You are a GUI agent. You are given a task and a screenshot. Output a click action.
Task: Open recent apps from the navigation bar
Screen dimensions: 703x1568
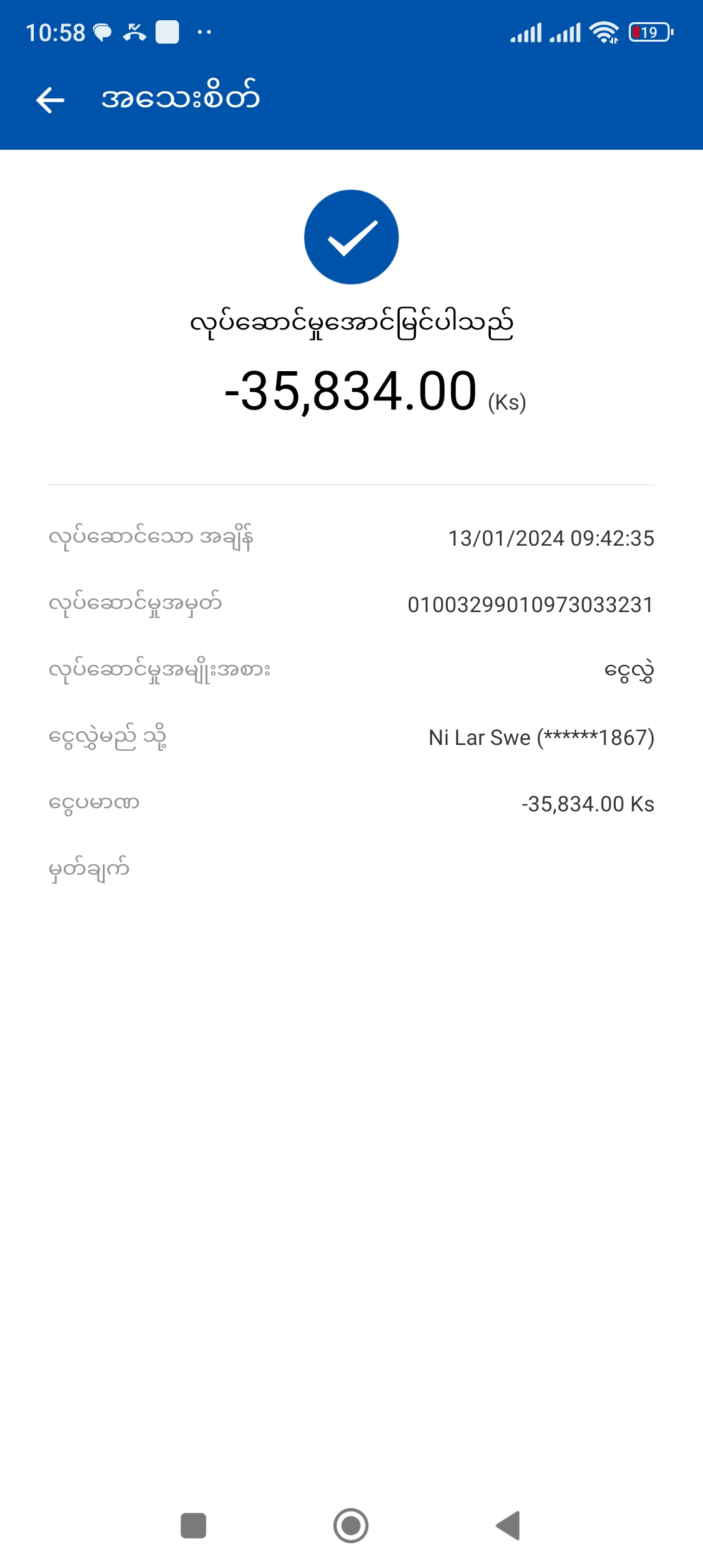click(193, 1525)
